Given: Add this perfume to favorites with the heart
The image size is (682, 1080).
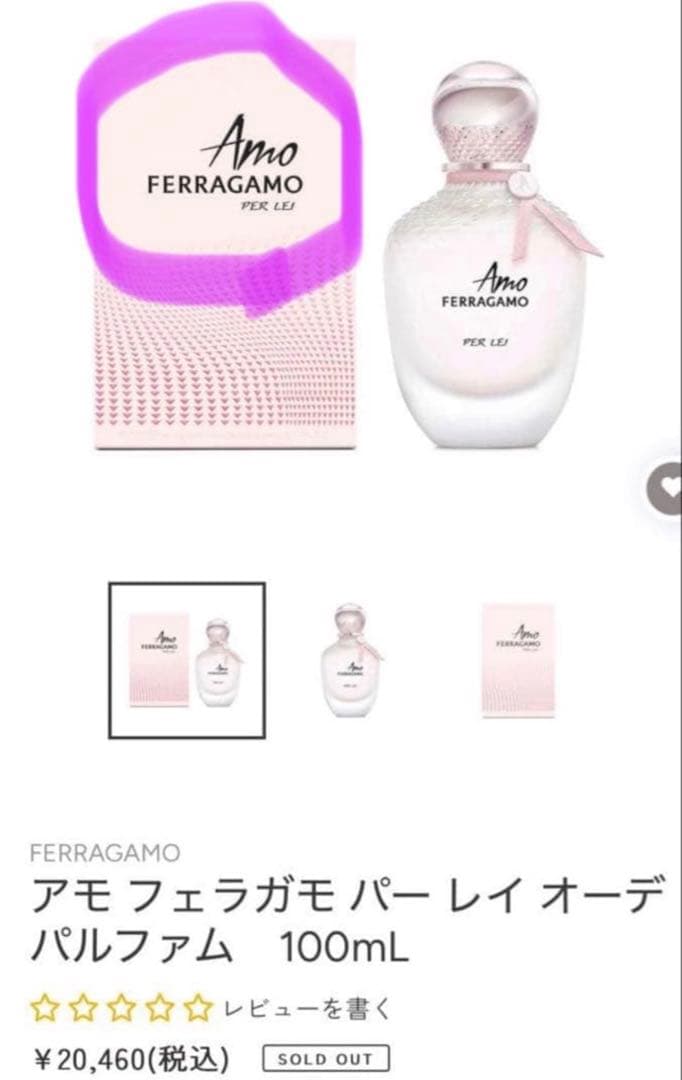Looking at the screenshot, I should [668, 487].
